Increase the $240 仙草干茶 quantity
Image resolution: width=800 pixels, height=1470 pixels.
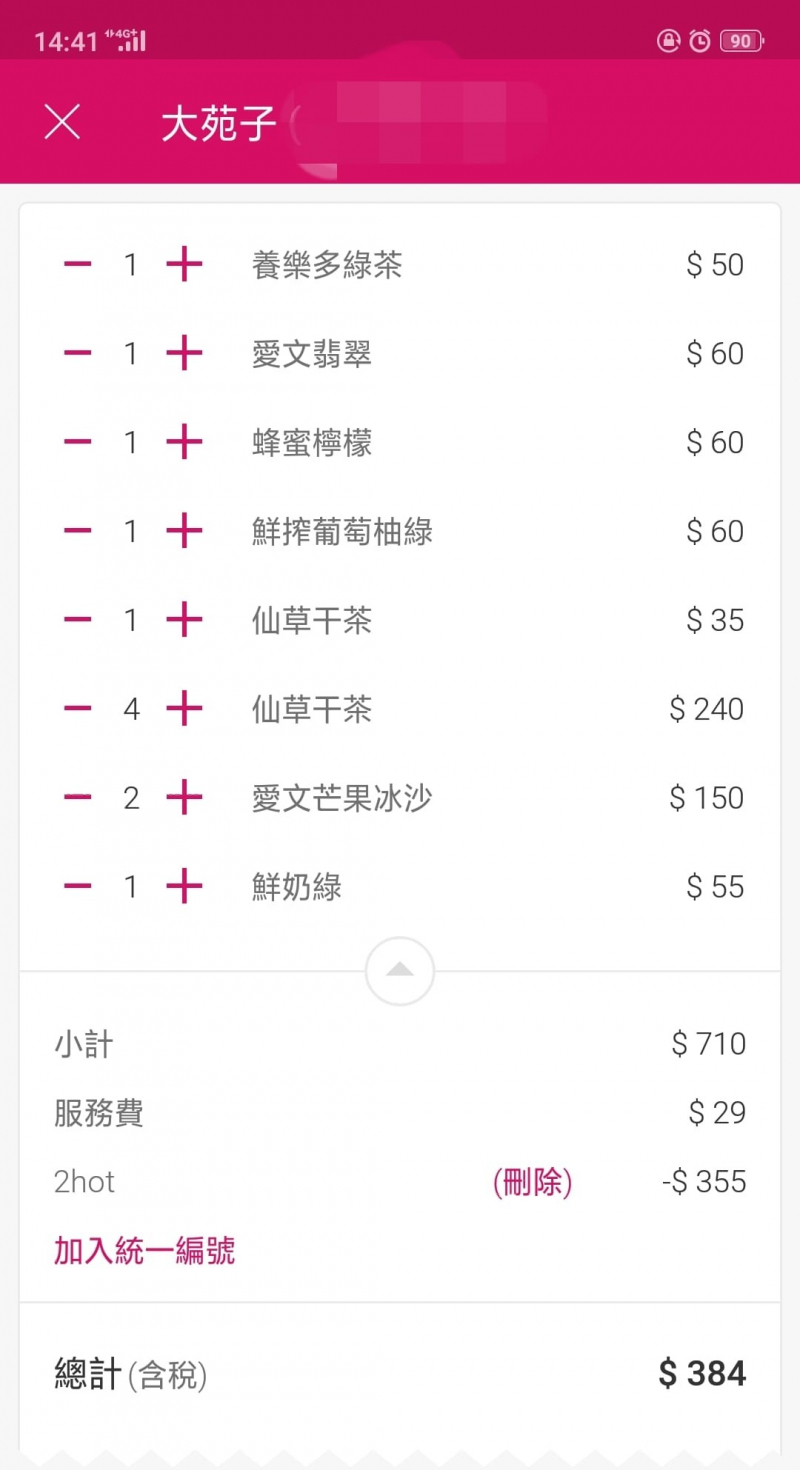(184, 709)
